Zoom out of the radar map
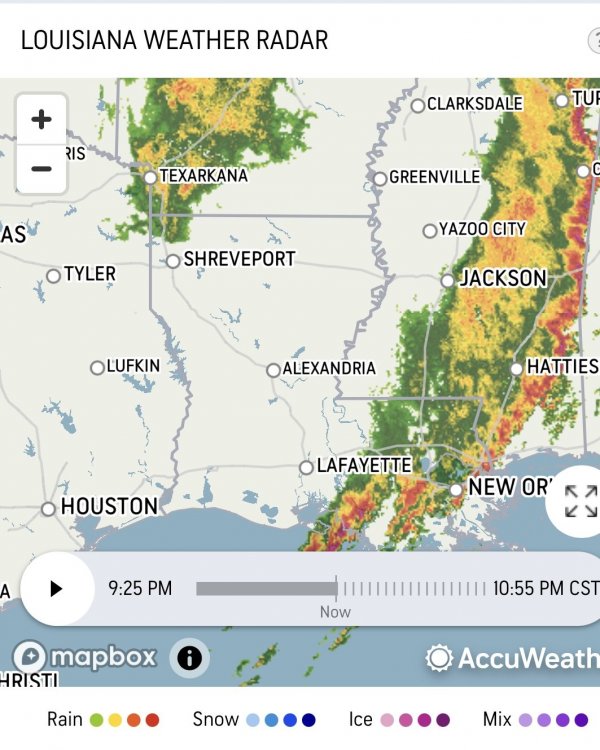 click(41, 168)
